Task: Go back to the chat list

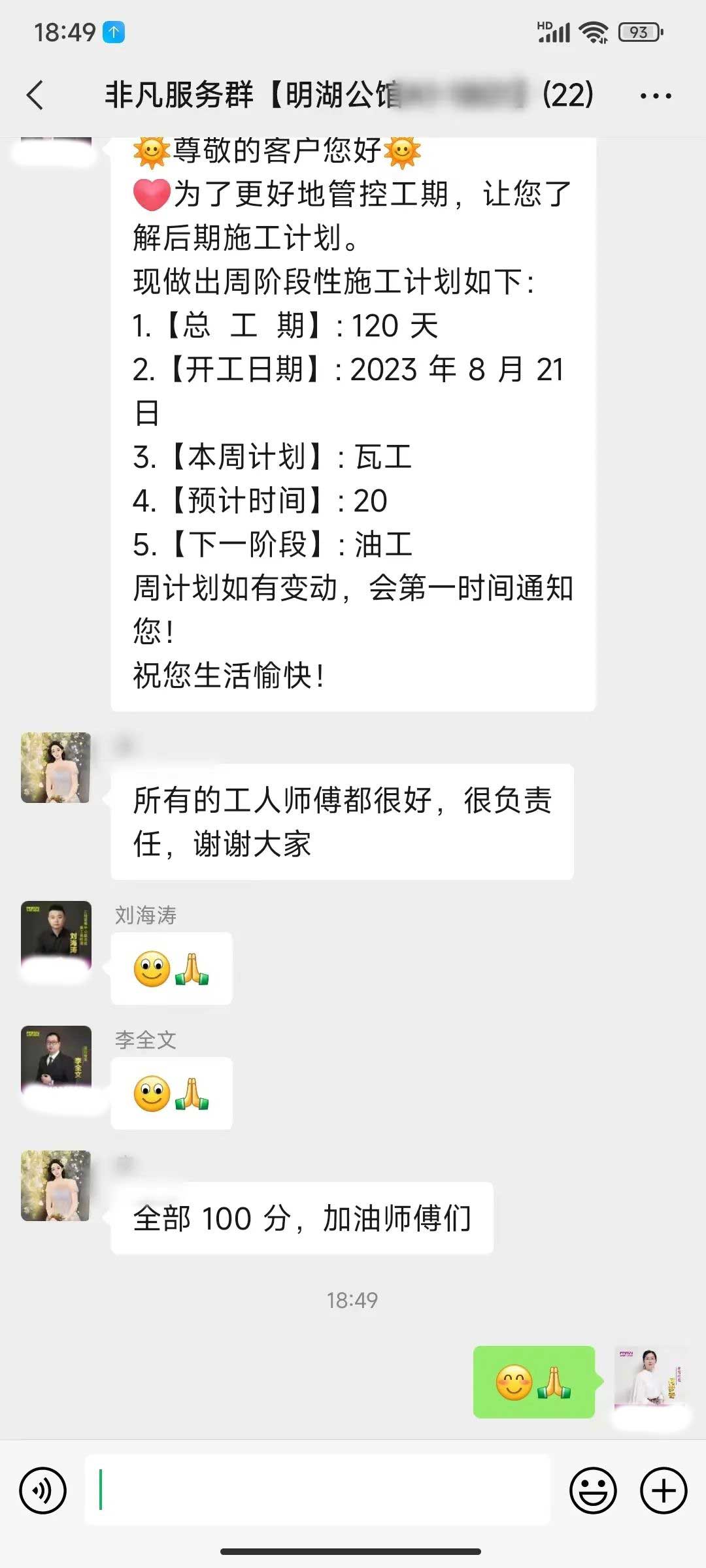Action: (36, 95)
